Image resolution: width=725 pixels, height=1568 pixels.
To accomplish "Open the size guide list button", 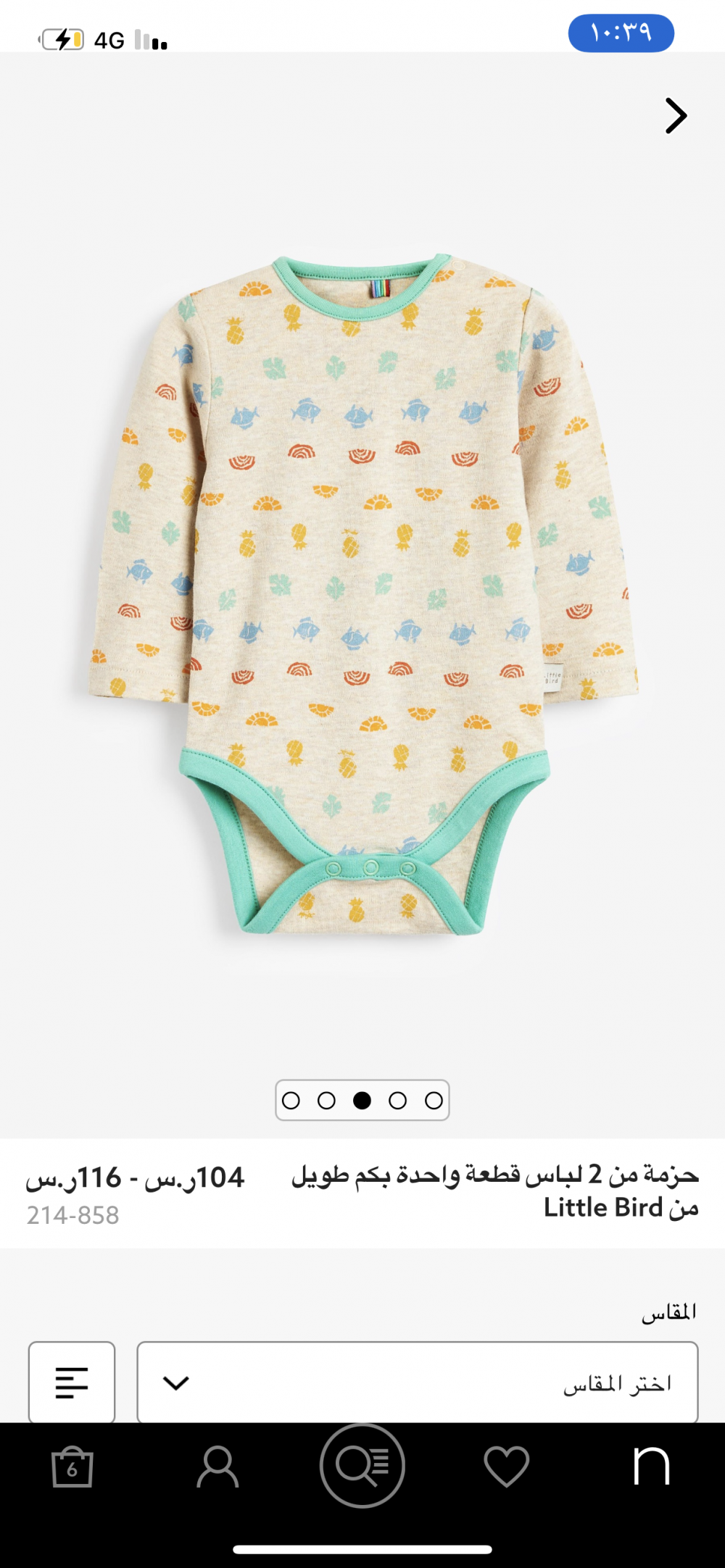I will click(x=72, y=1383).
